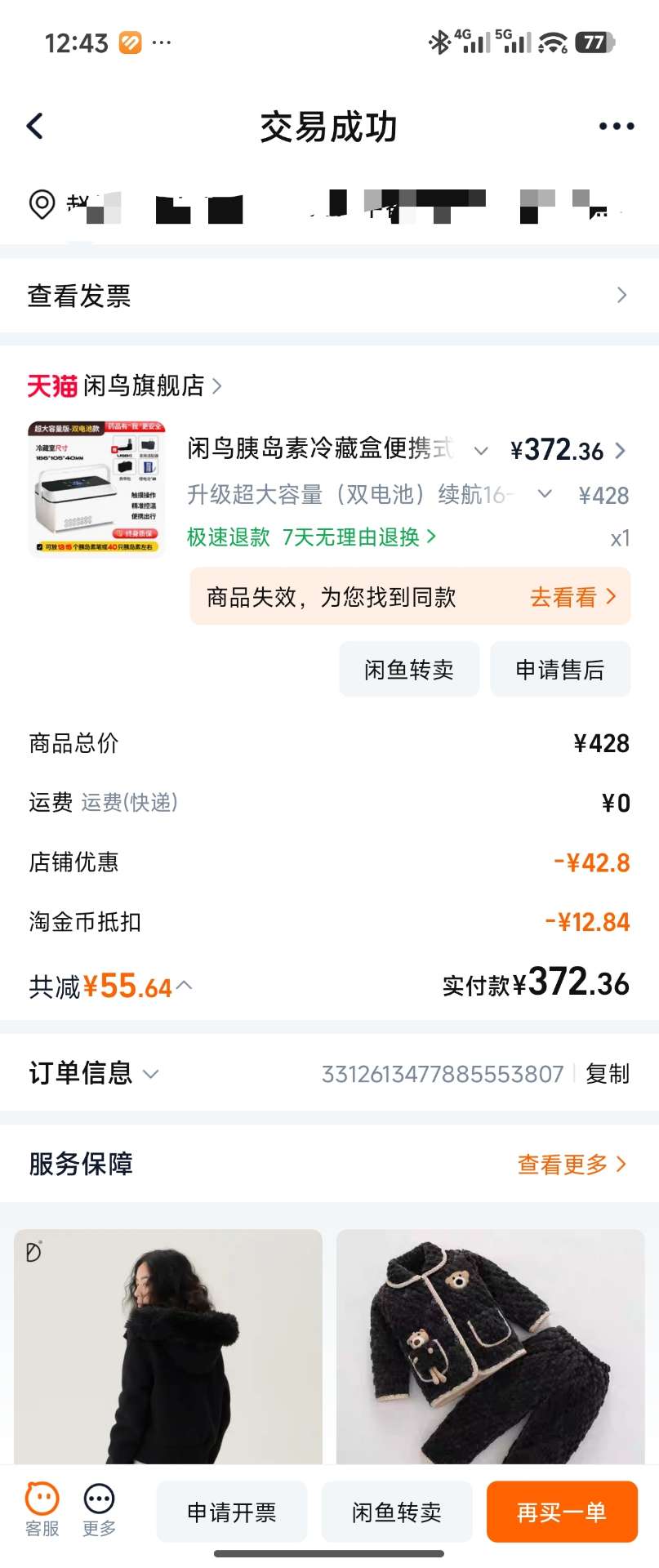Image resolution: width=659 pixels, height=1568 pixels.
Task: Open the three-dot overflow menu
Action: [616, 127]
